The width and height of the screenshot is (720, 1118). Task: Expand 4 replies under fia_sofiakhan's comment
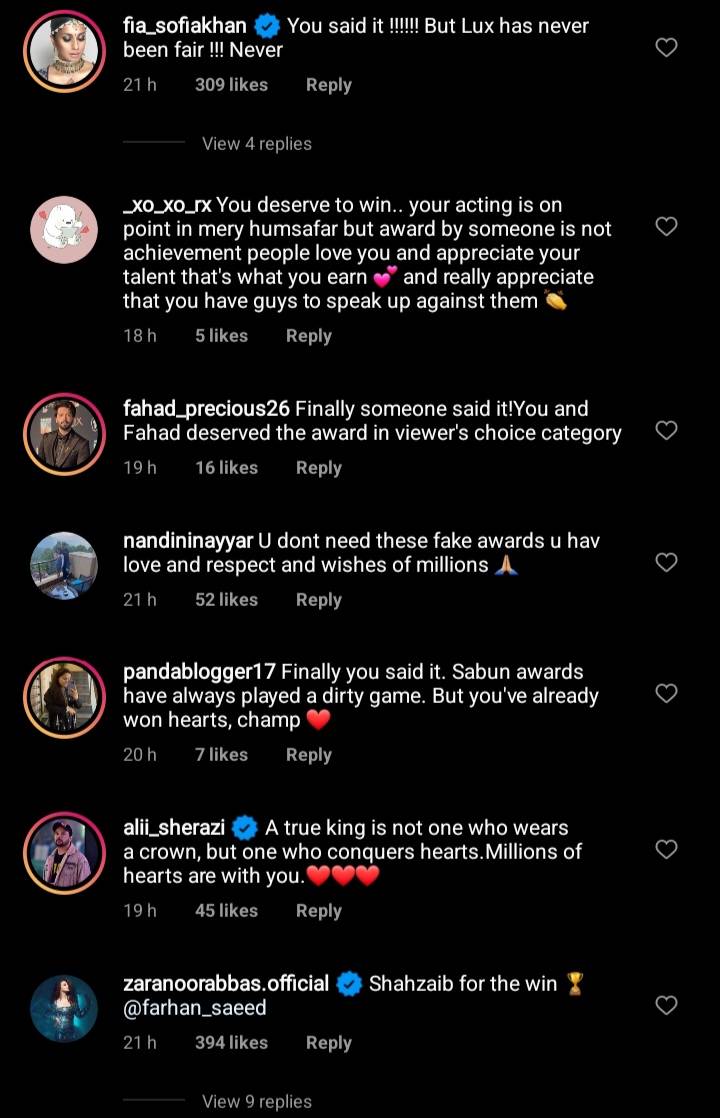tap(256, 143)
